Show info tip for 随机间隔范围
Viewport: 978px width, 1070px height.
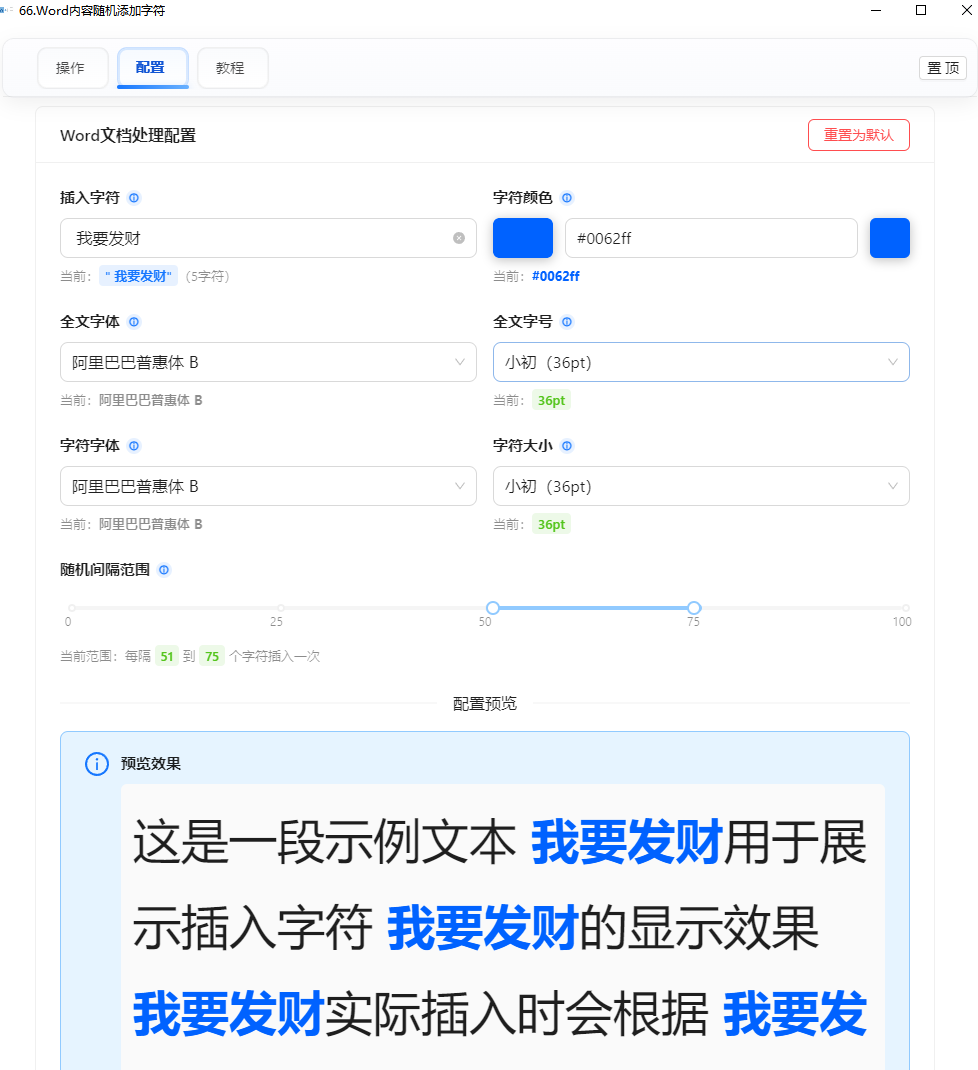coord(164,570)
